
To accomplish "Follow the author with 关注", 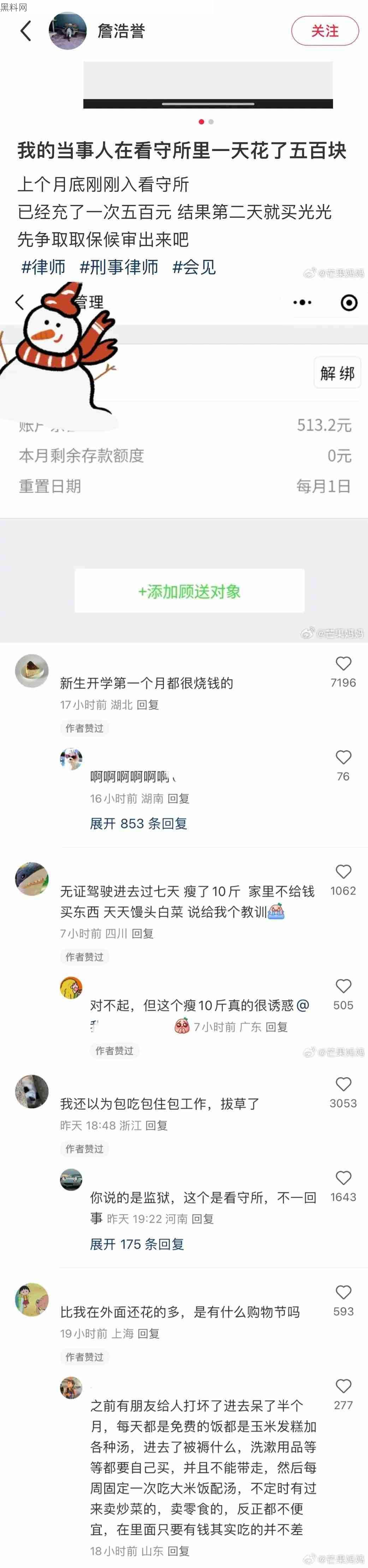I will coord(325,31).
